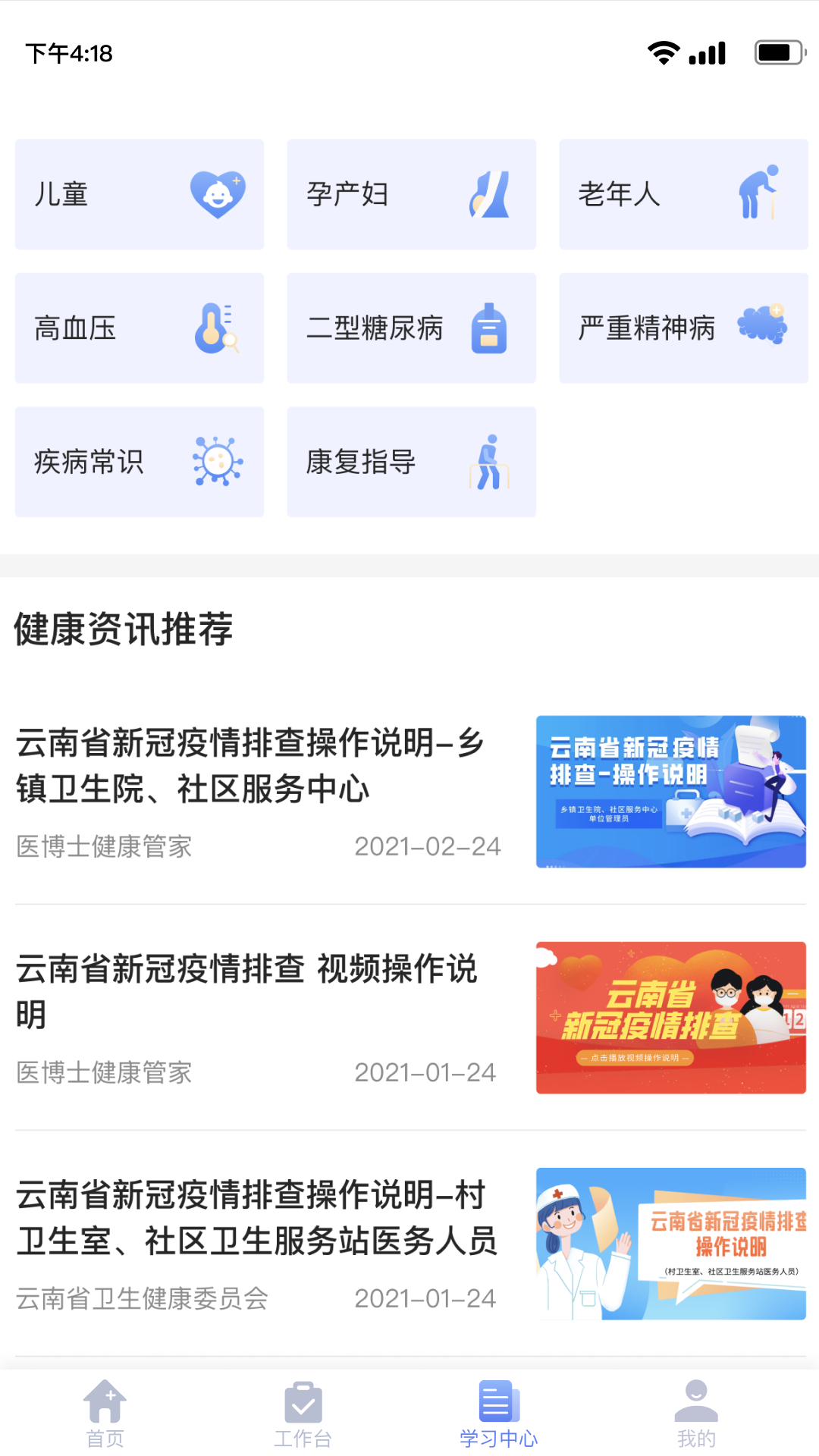819x1456 pixels.
Task: Tap the 孕产妇 pregnancy category icon
Action: (x=488, y=194)
